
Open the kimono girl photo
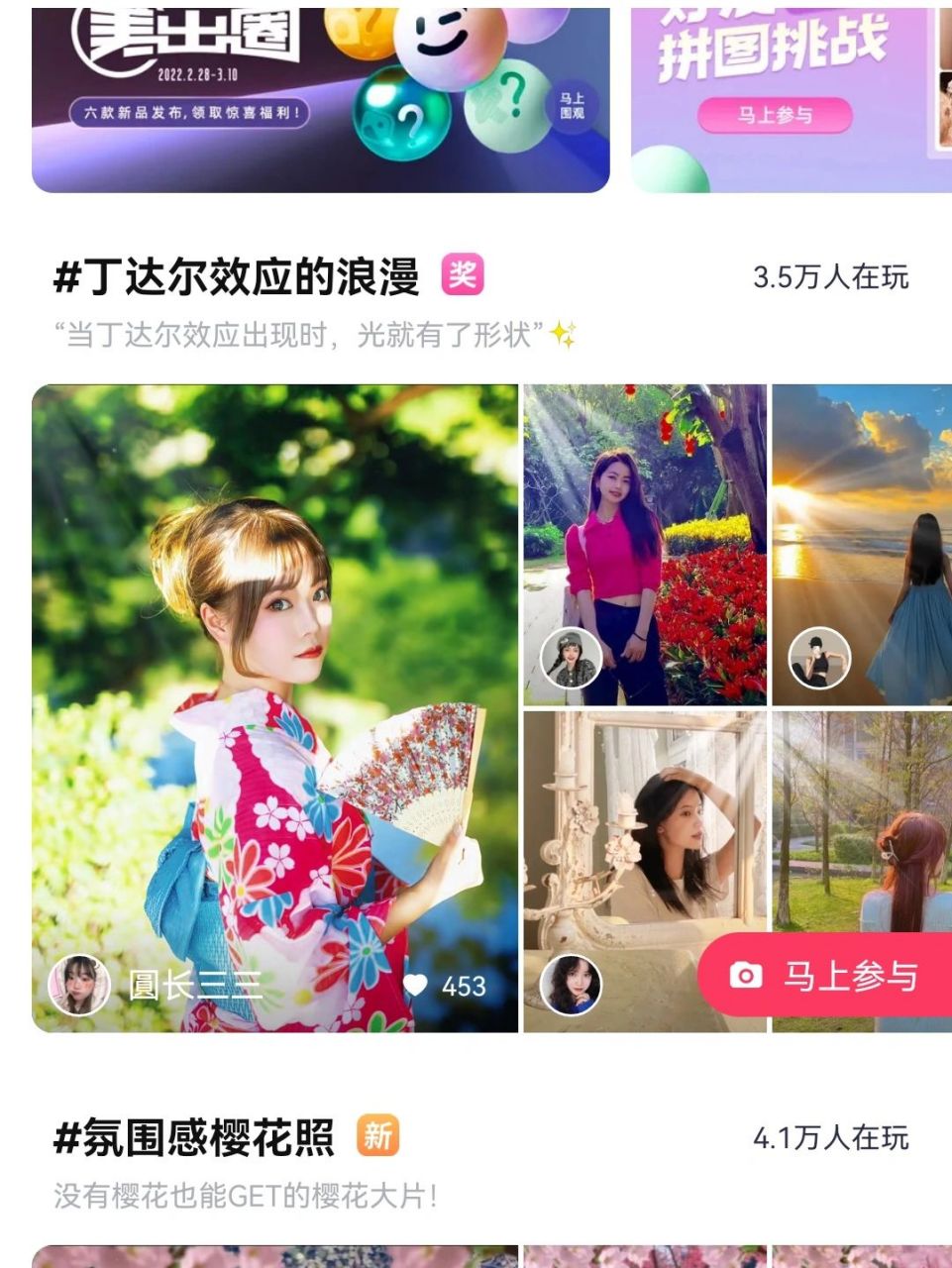tap(272, 693)
